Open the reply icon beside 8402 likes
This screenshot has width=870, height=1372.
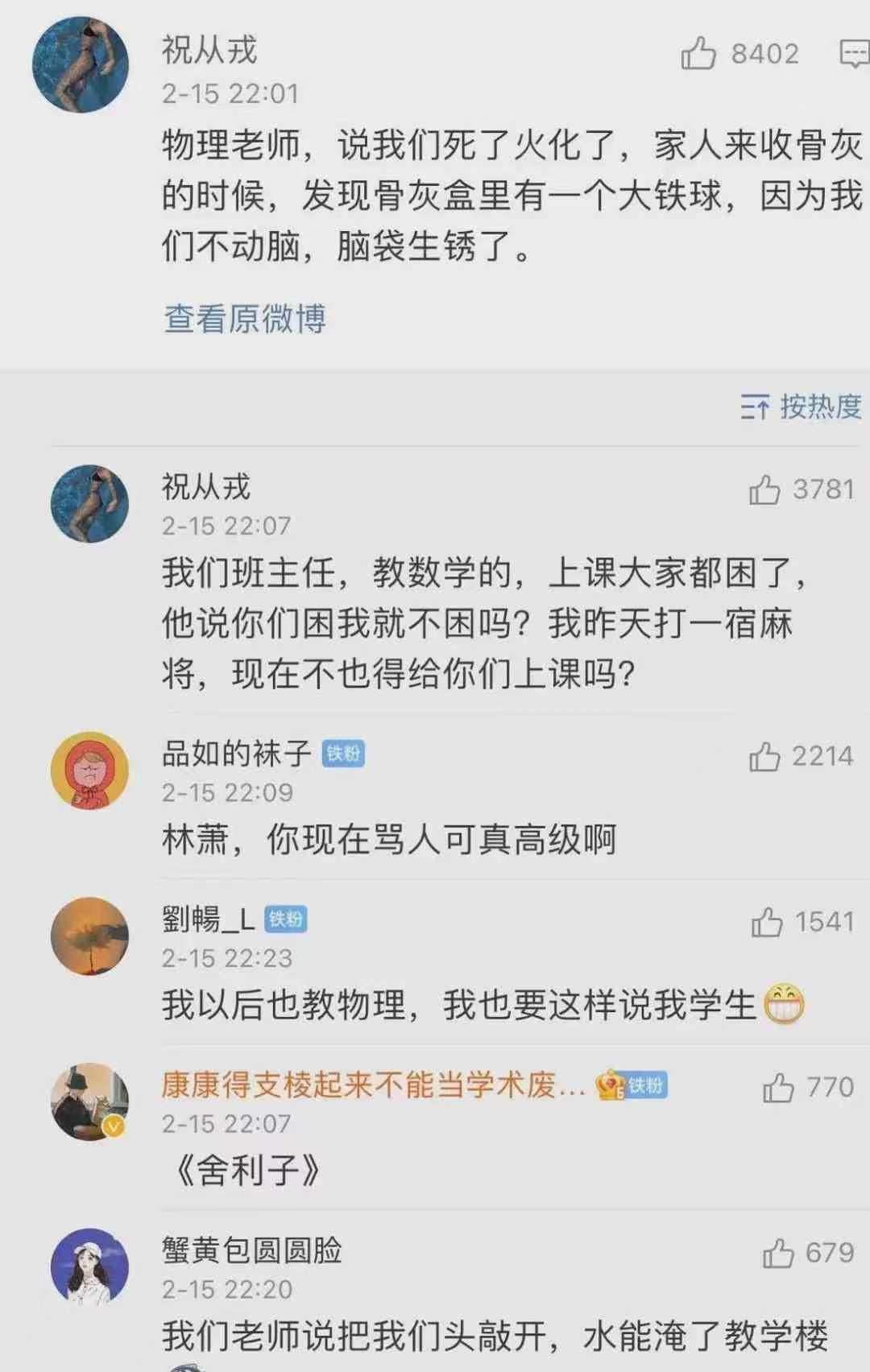point(854,54)
